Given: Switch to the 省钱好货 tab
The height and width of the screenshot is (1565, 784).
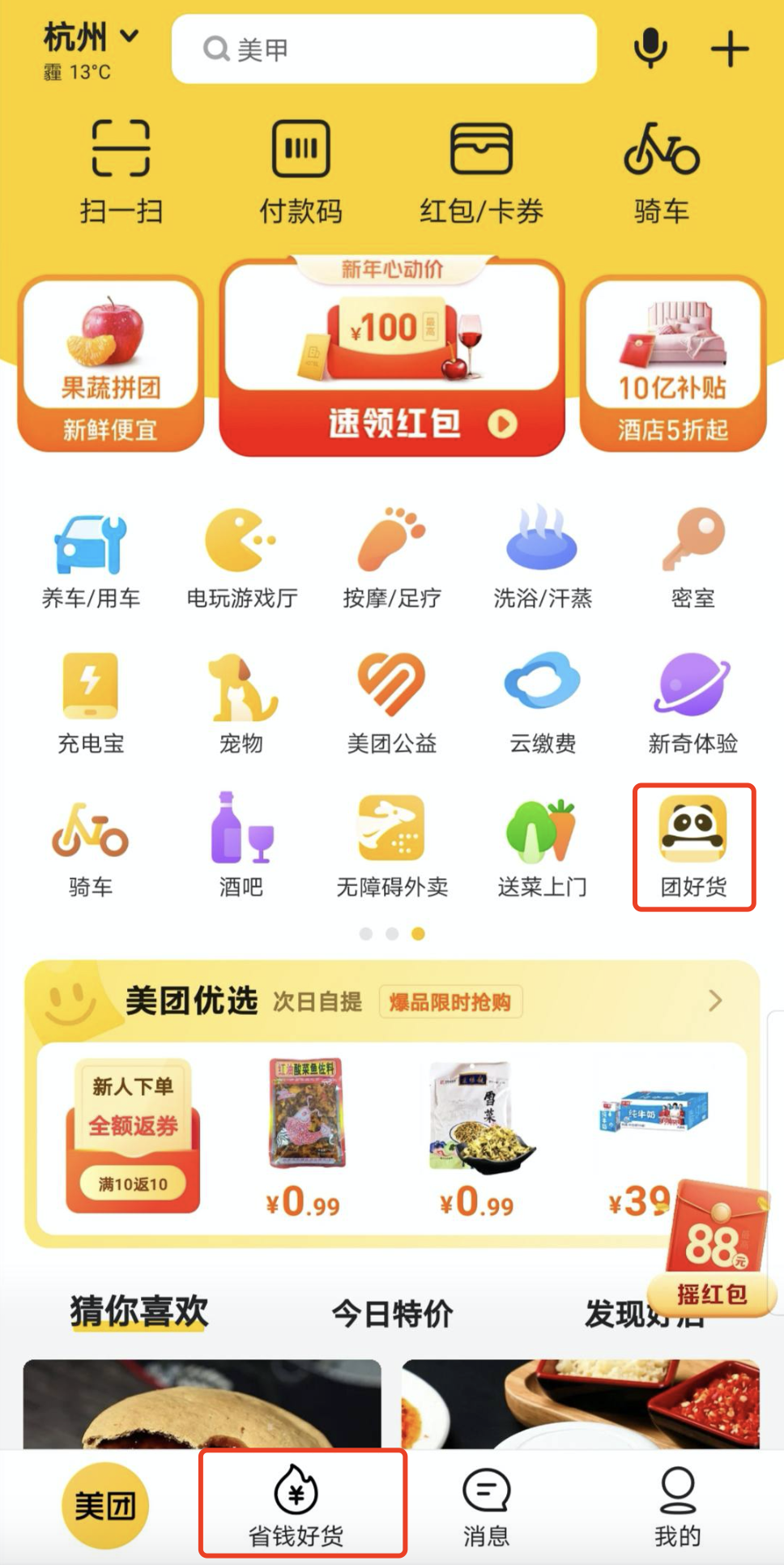Looking at the screenshot, I should coord(296,1505).
